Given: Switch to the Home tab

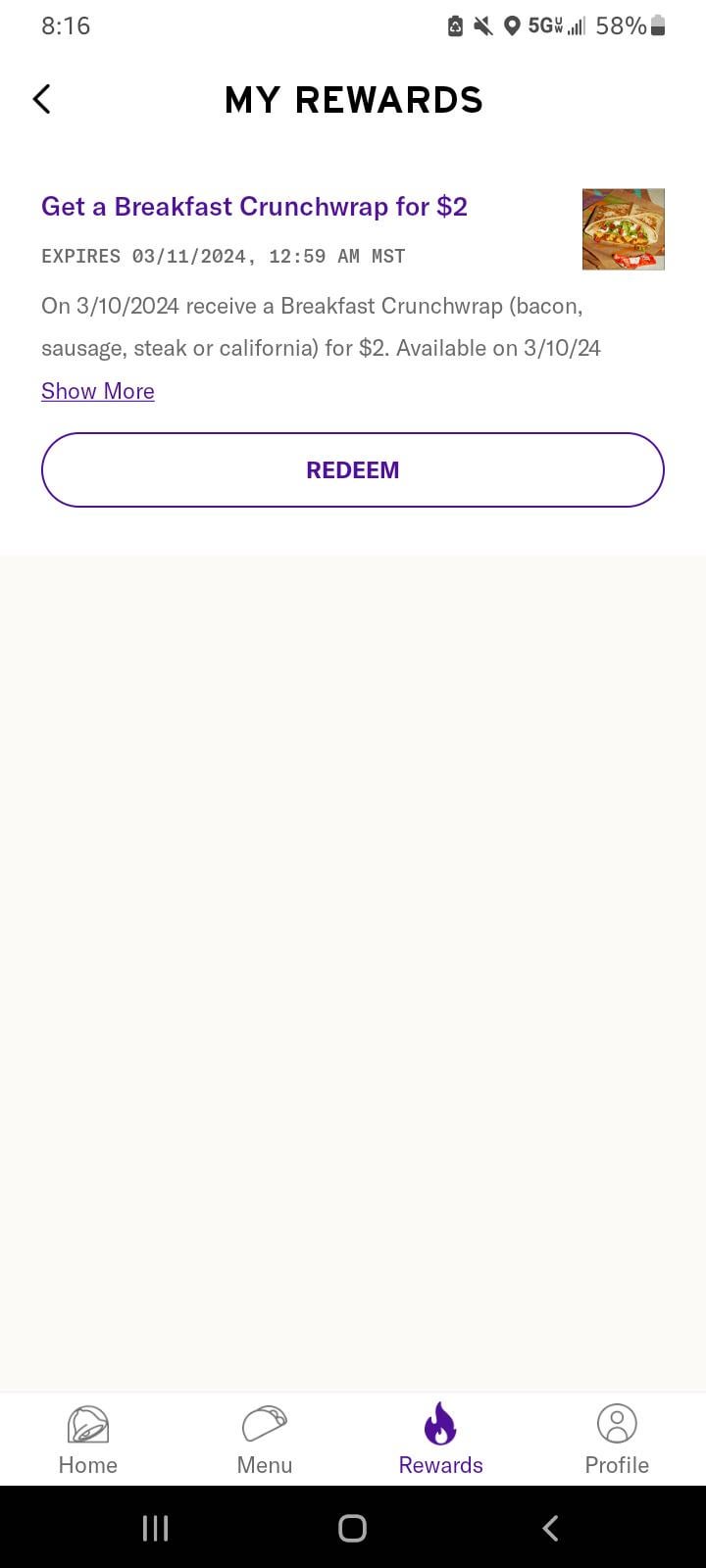Looking at the screenshot, I should pyautogui.click(x=88, y=1437).
